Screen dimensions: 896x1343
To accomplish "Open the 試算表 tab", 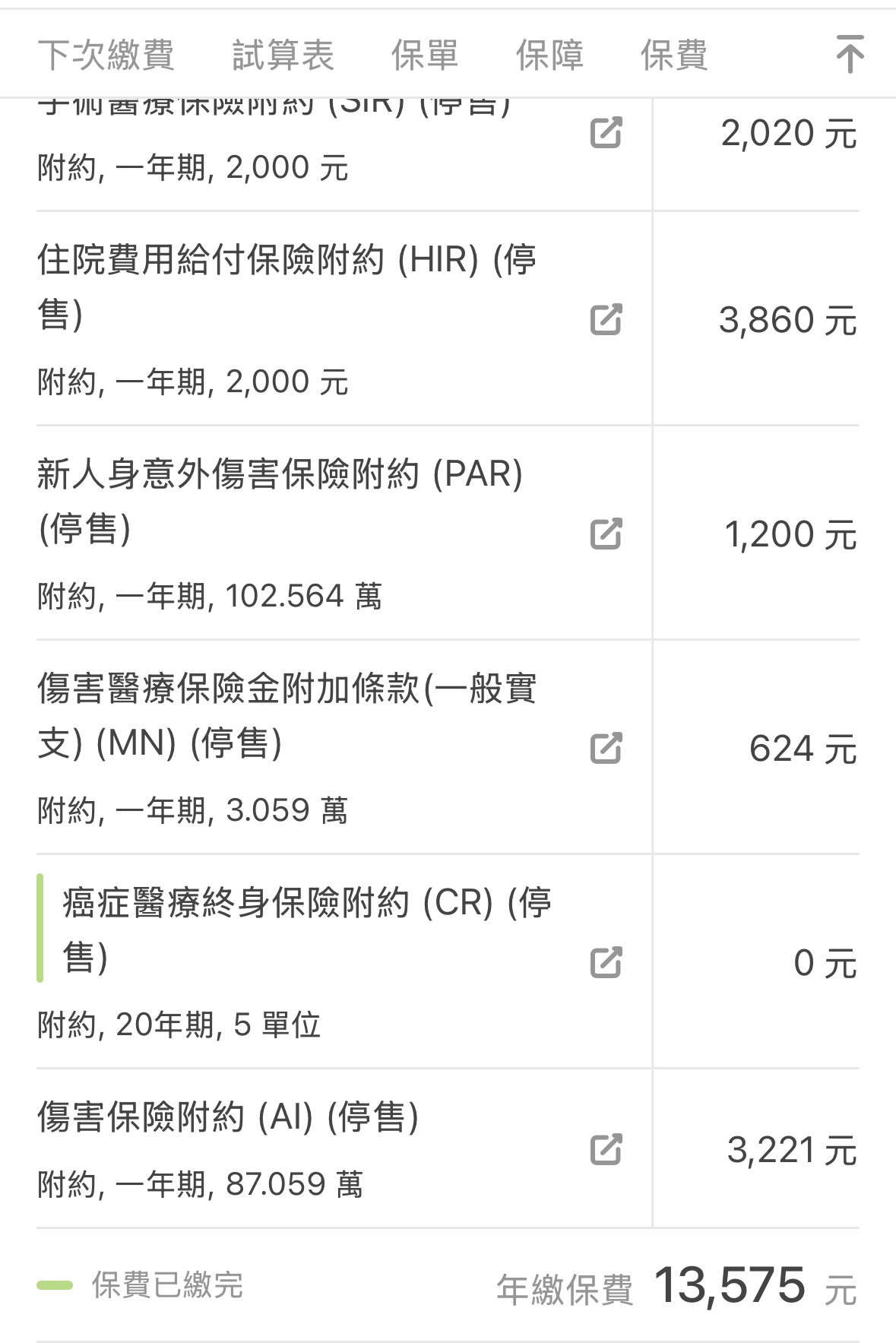I will pos(283,55).
